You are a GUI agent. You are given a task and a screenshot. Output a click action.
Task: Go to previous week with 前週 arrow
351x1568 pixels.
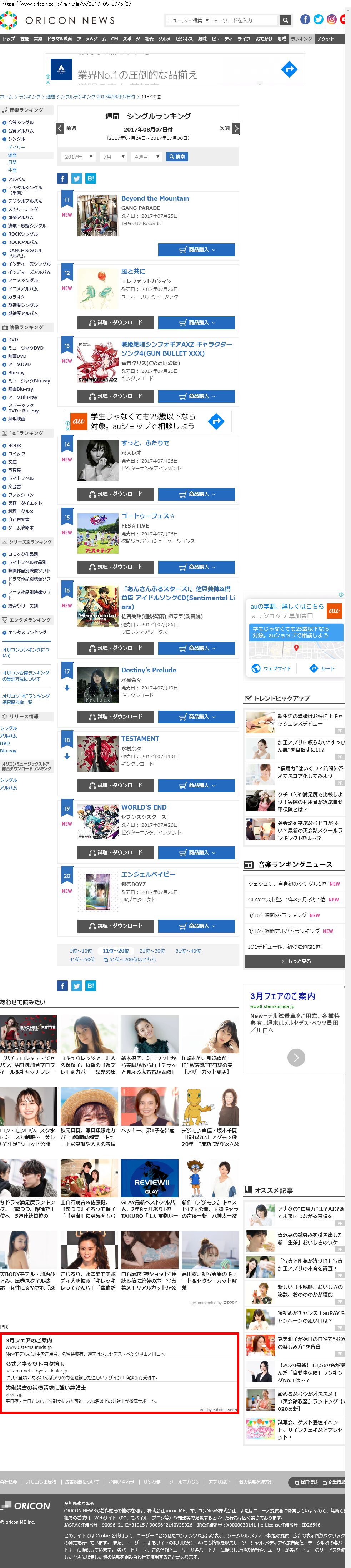(x=60, y=128)
